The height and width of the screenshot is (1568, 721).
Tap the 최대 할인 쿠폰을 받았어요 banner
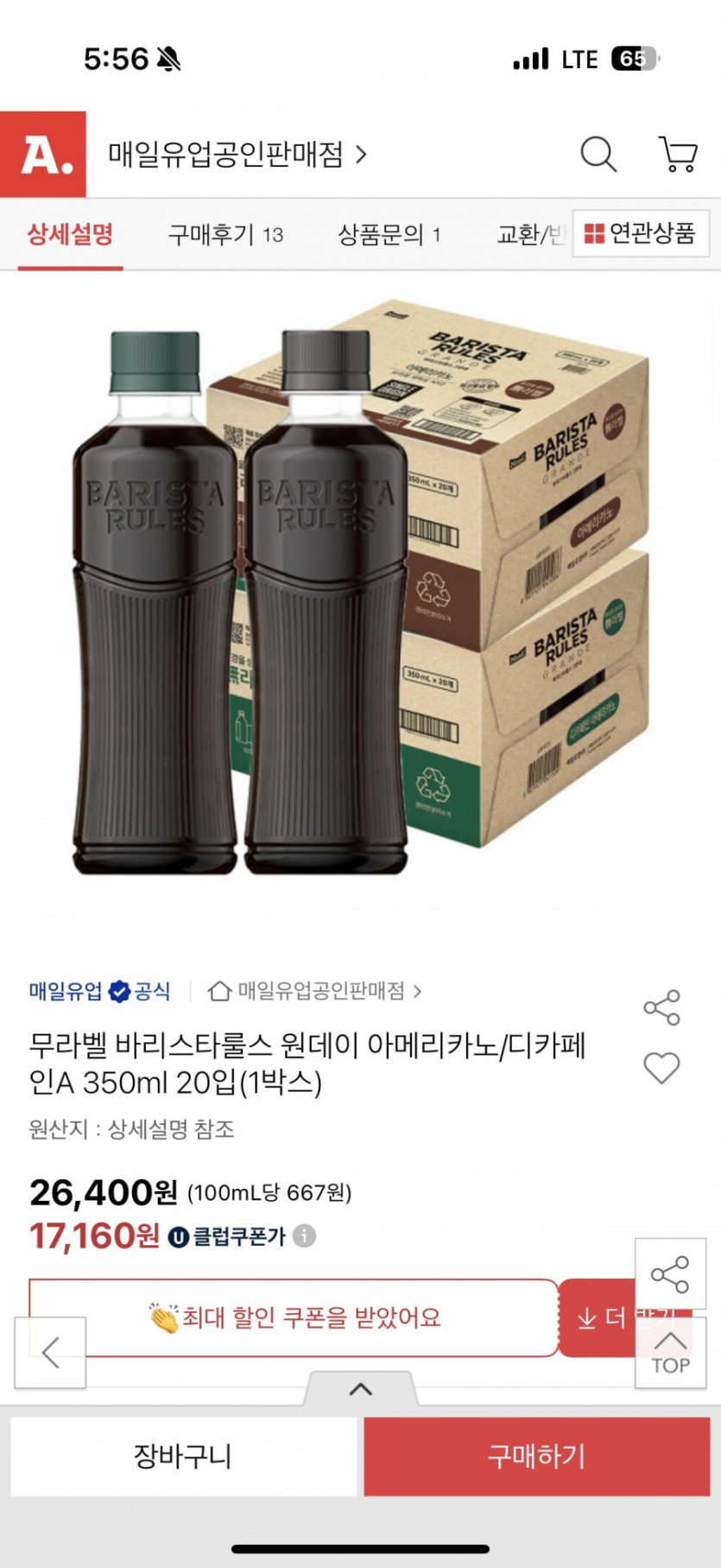(294, 1317)
